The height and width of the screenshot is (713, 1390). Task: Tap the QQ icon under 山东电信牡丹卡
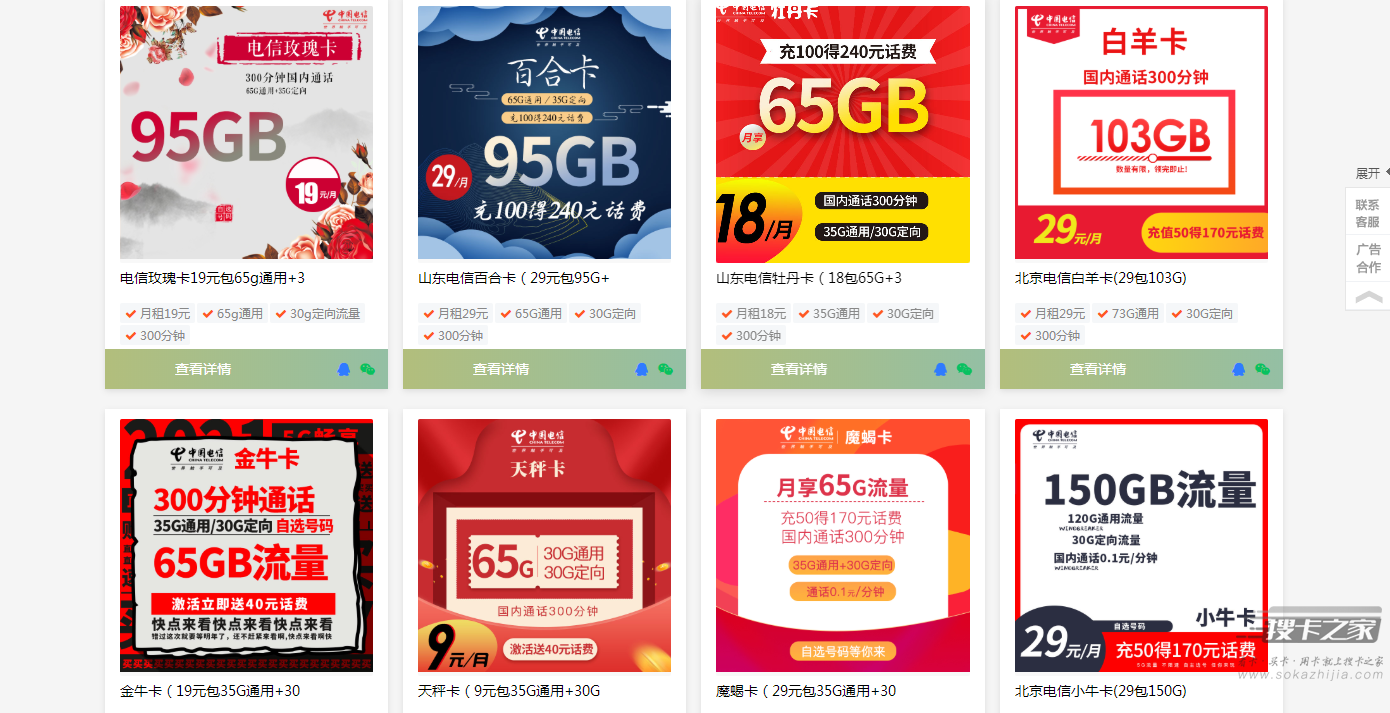tap(940, 369)
